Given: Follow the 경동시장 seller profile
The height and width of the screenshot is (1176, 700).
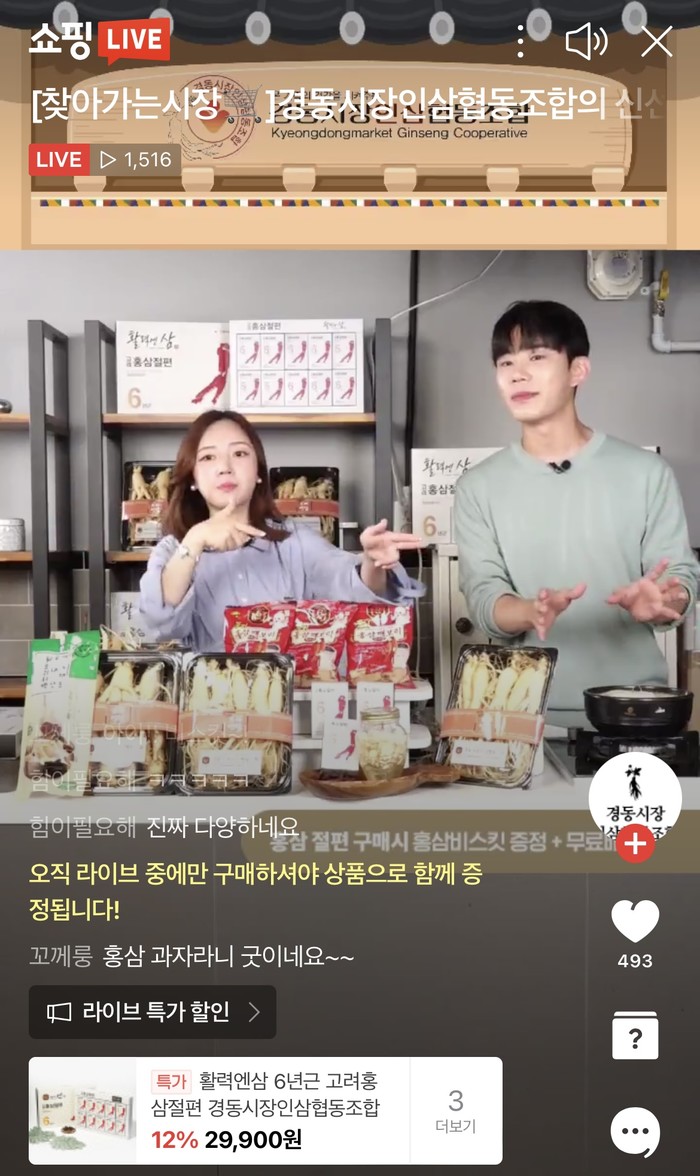Looking at the screenshot, I should coord(635,843).
